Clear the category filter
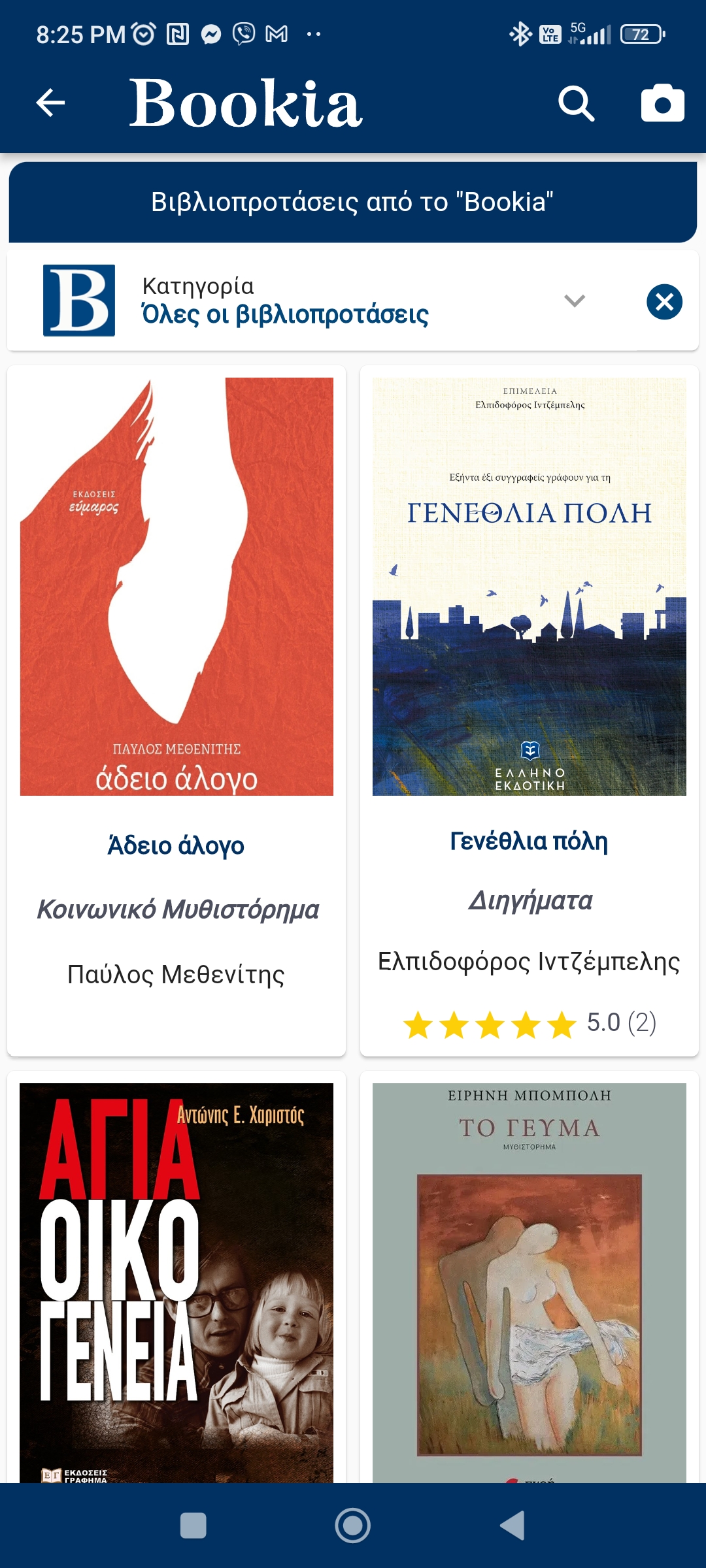The image size is (706, 1568). pos(664,302)
